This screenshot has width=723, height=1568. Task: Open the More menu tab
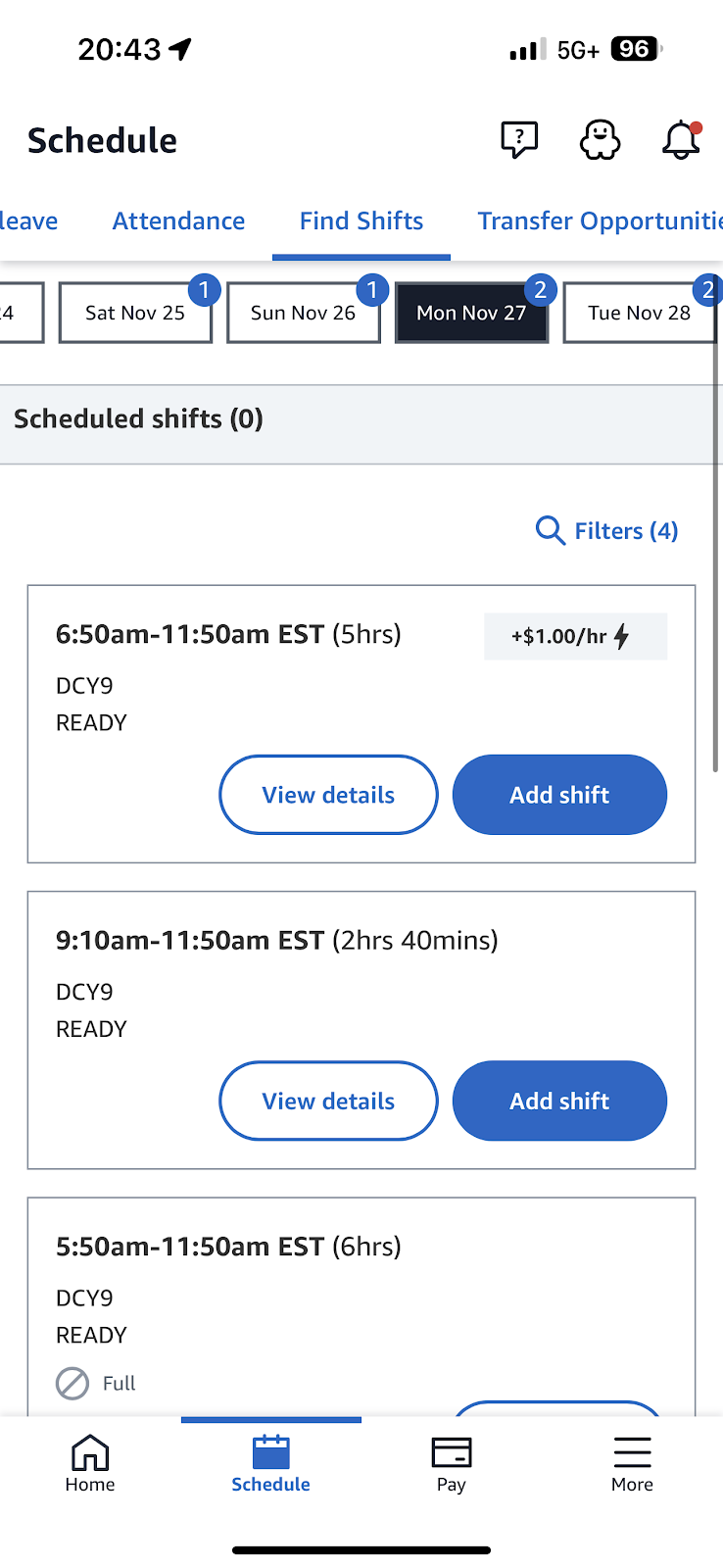tap(632, 1464)
